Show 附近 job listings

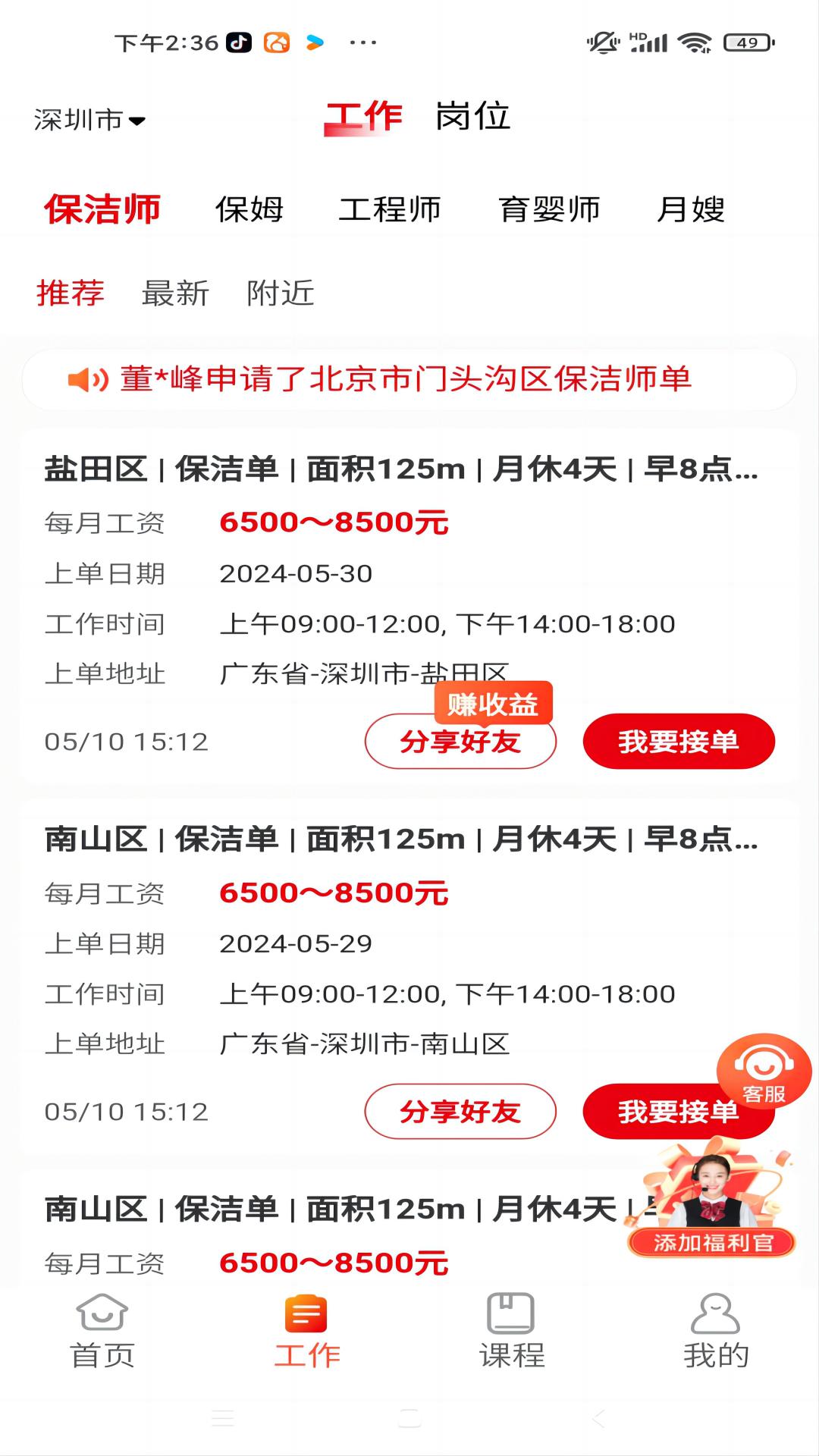(280, 293)
